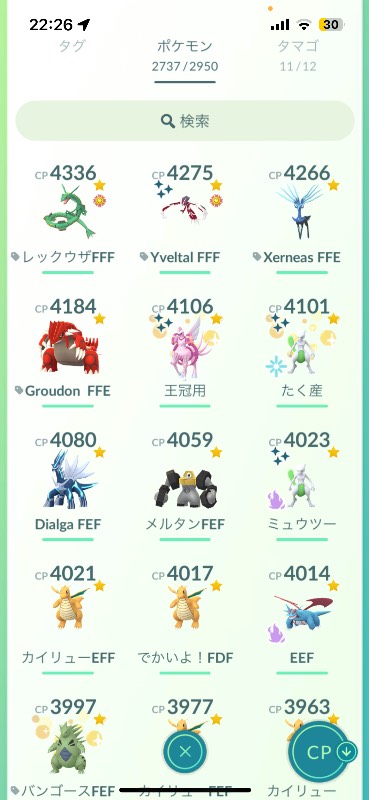Select ミュウツー with CP 4023
Image resolution: width=369 pixels, height=800 pixels.
(302, 486)
